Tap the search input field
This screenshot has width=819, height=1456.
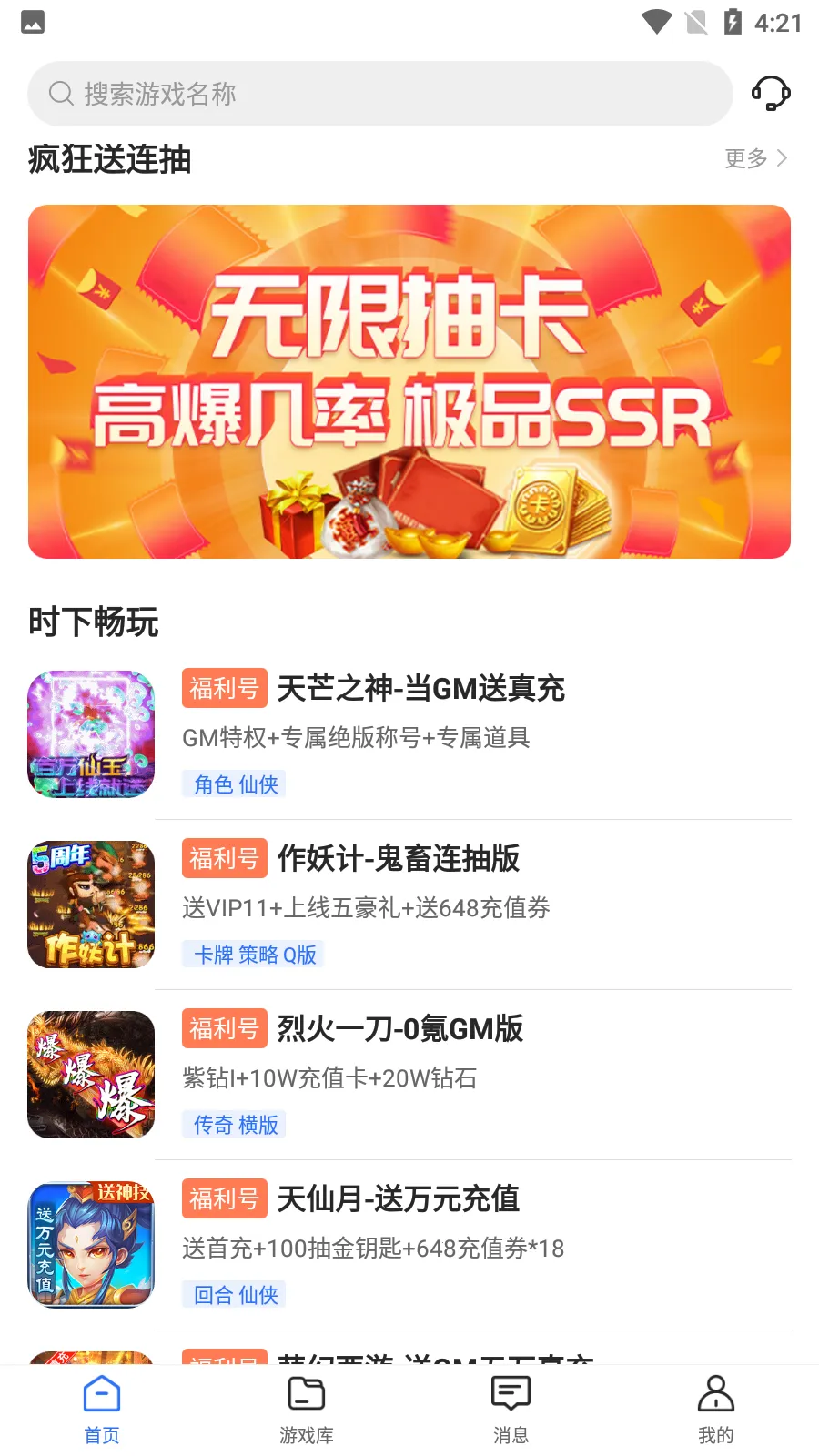click(380, 93)
